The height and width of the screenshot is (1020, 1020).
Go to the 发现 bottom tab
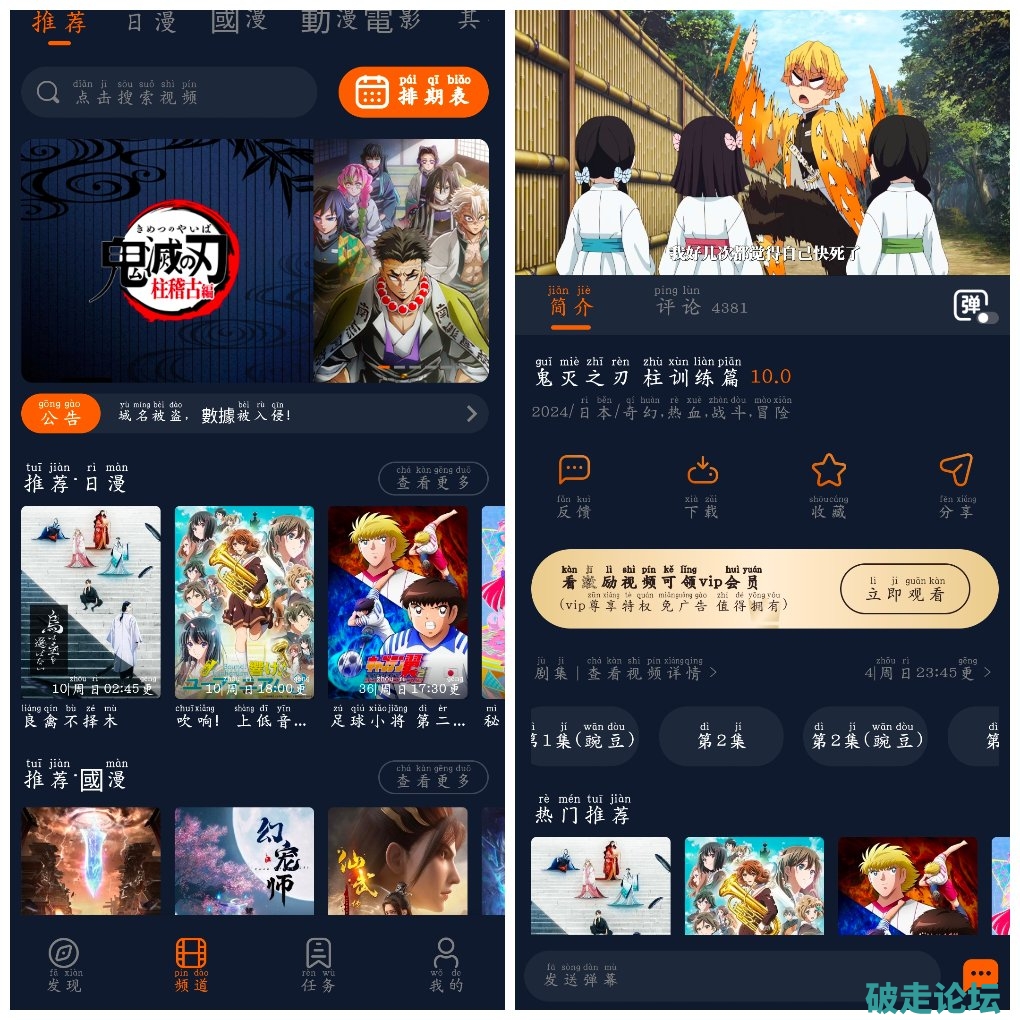pos(64,964)
